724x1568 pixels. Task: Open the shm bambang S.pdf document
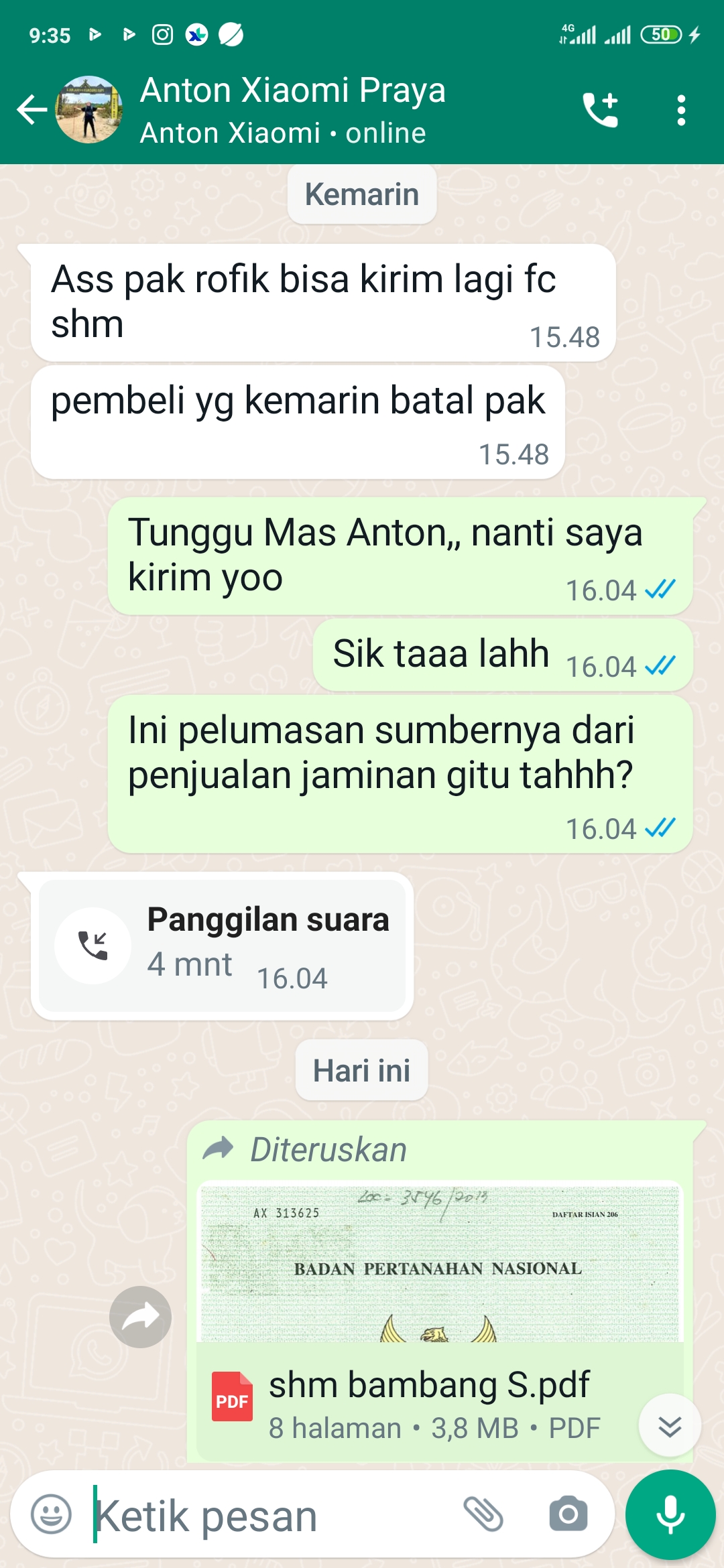click(x=429, y=1400)
